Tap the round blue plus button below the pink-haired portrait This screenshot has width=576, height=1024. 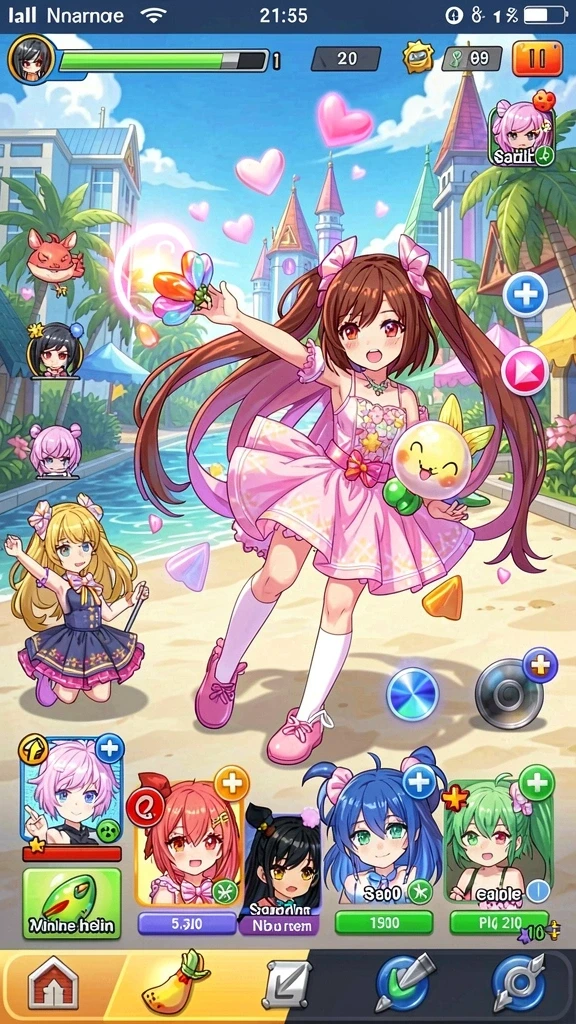[525, 295]
